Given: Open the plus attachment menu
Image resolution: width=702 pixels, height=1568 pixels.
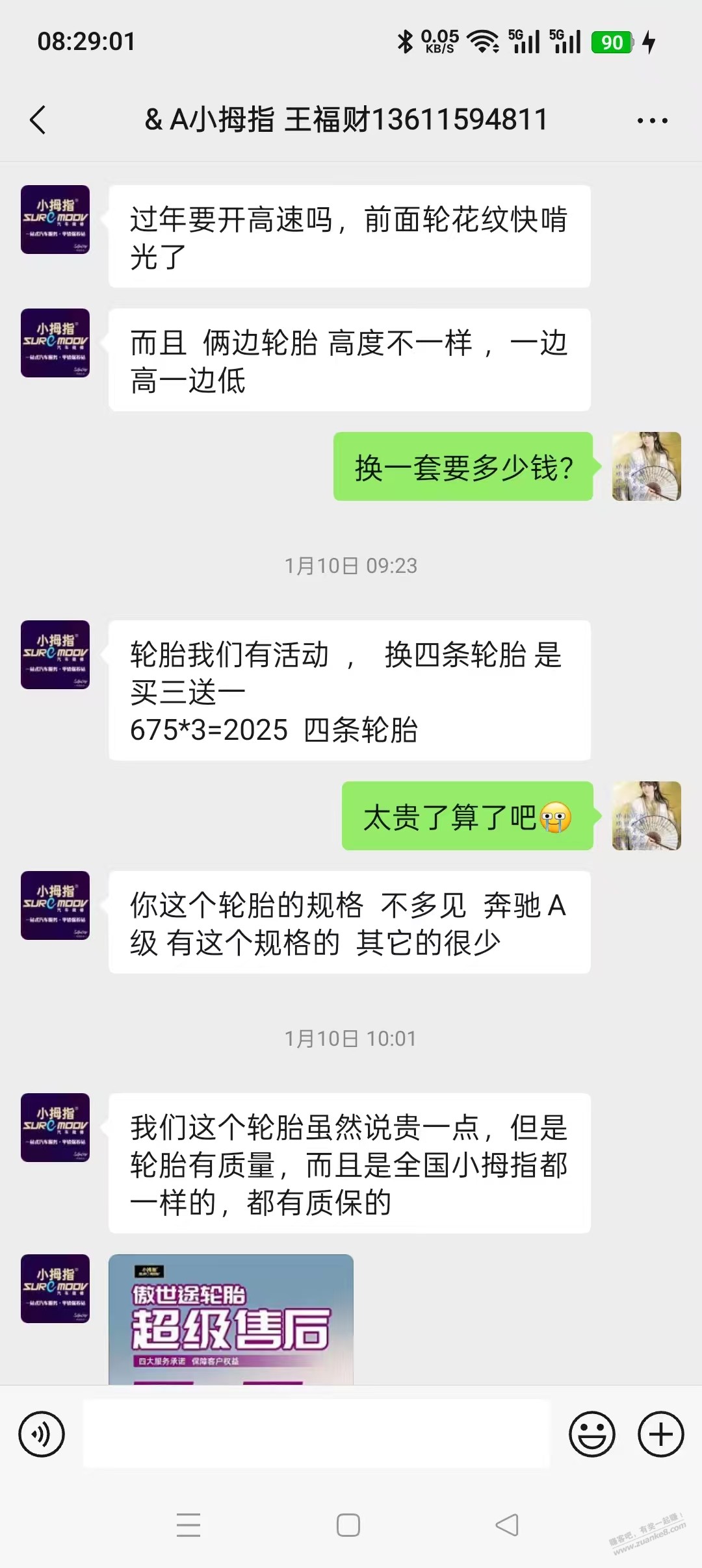Looking at the screenshot, I should click(660, 1434).
